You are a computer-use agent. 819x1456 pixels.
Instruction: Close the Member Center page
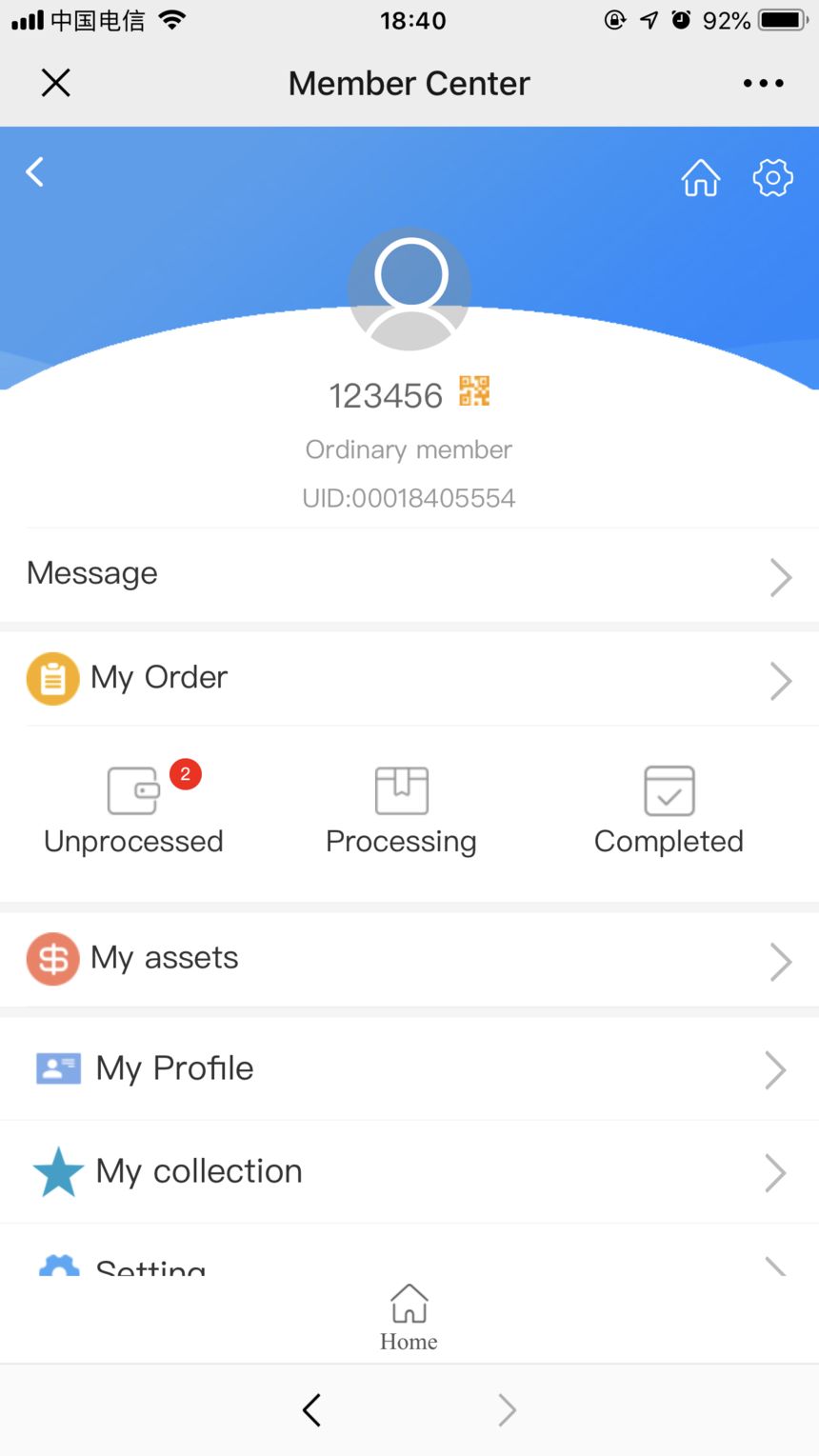(x=56, y=84)
